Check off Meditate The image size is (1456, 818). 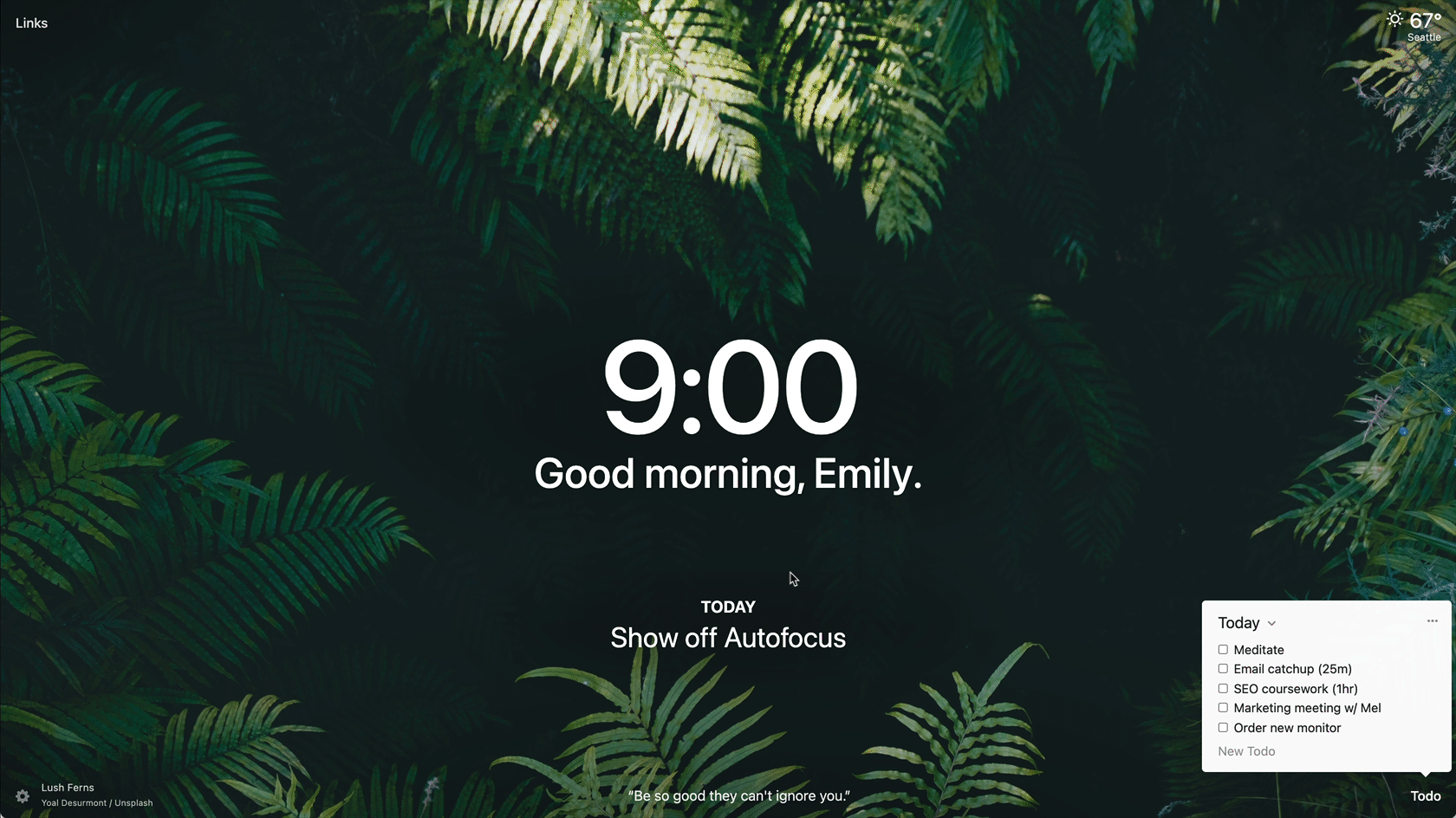[x=1223, y=650]
